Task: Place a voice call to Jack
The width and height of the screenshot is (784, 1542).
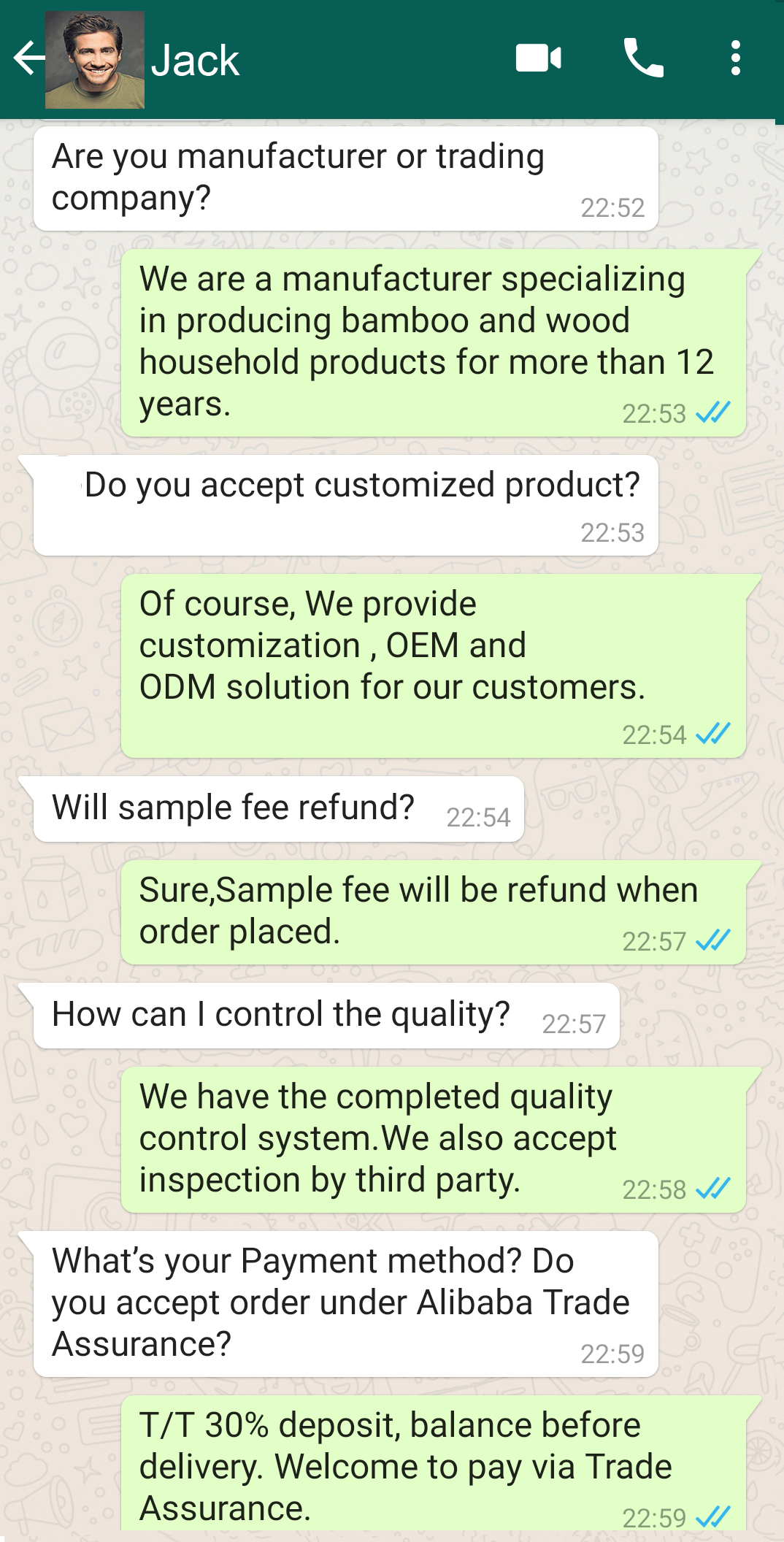Action: pos(643,58)
